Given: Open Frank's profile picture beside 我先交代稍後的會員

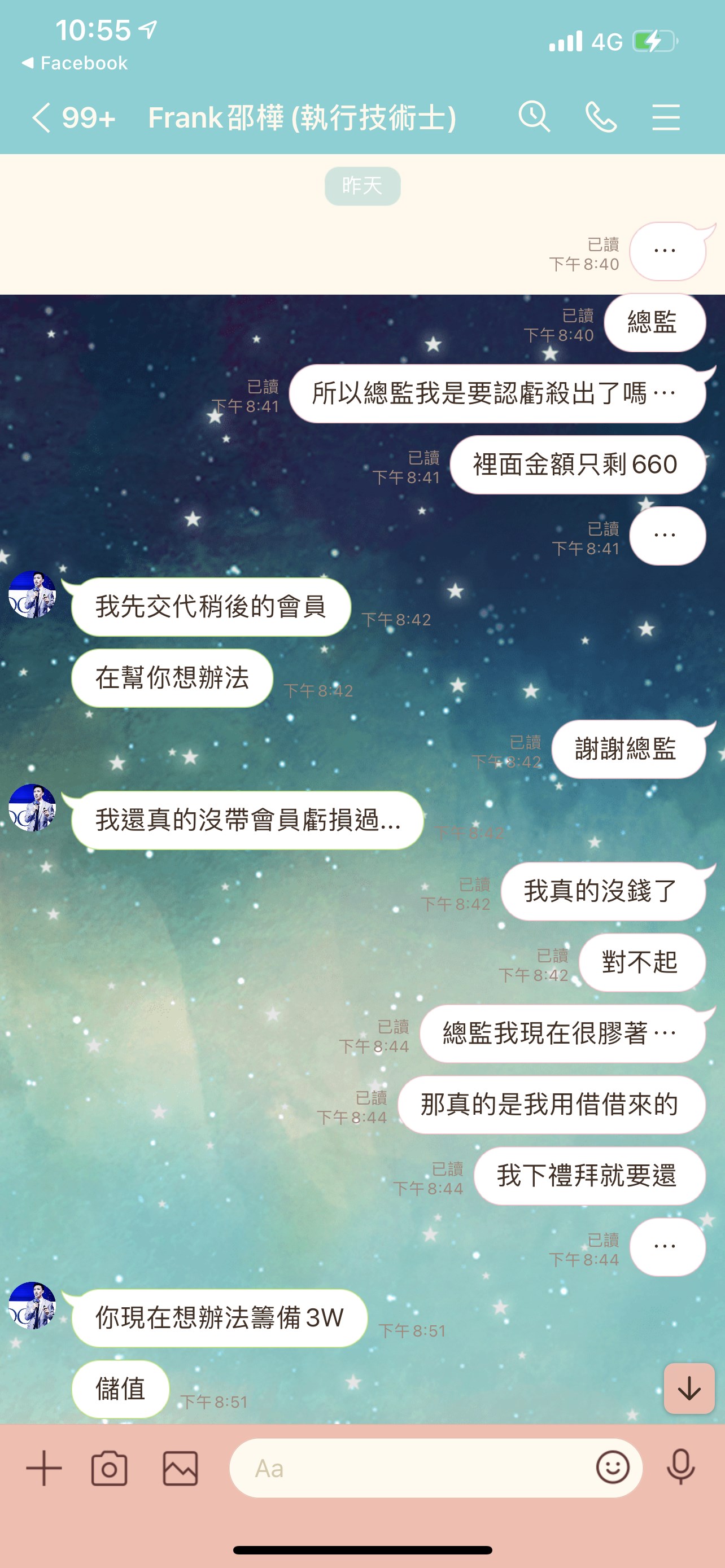Looking at the screenshot, I should 32,595.
